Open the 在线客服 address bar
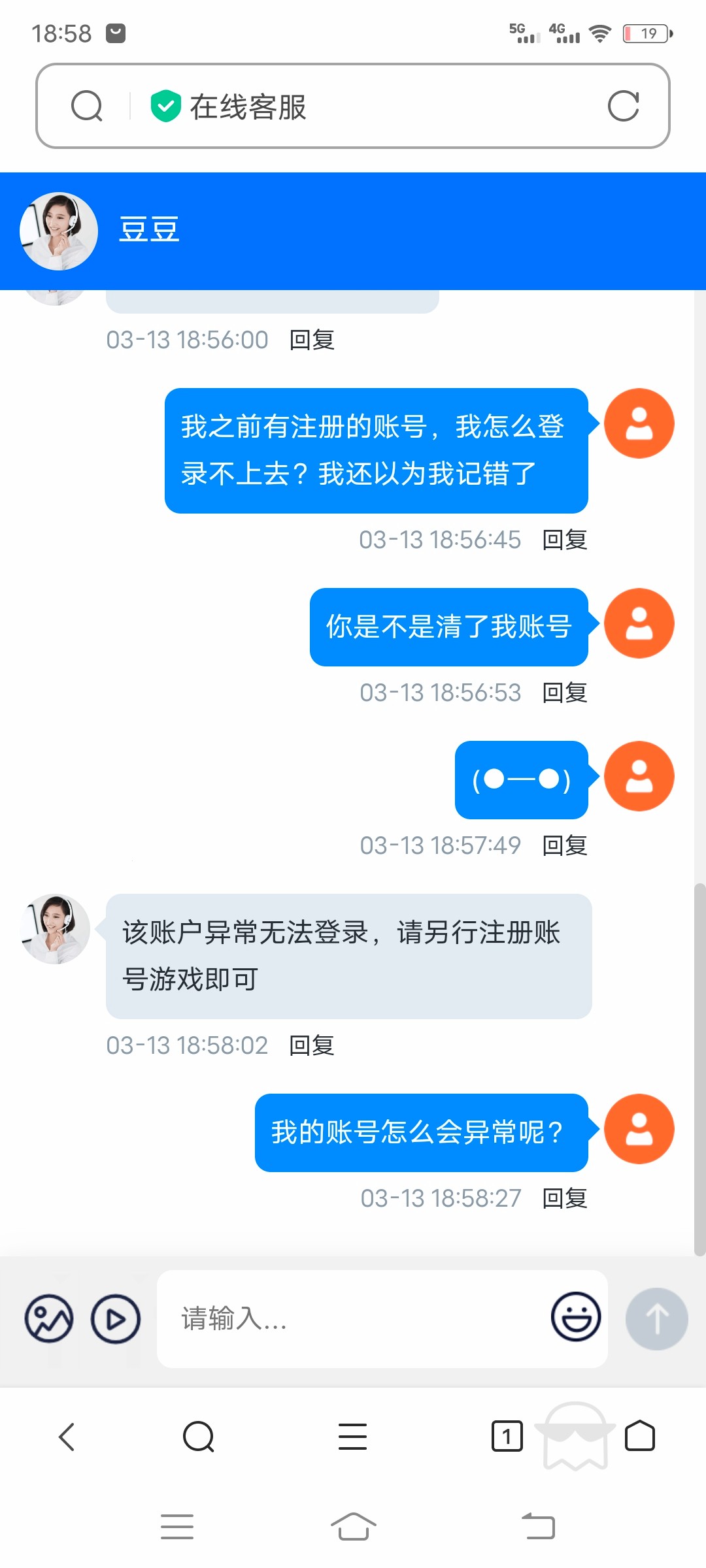 (x=366, y=106)
